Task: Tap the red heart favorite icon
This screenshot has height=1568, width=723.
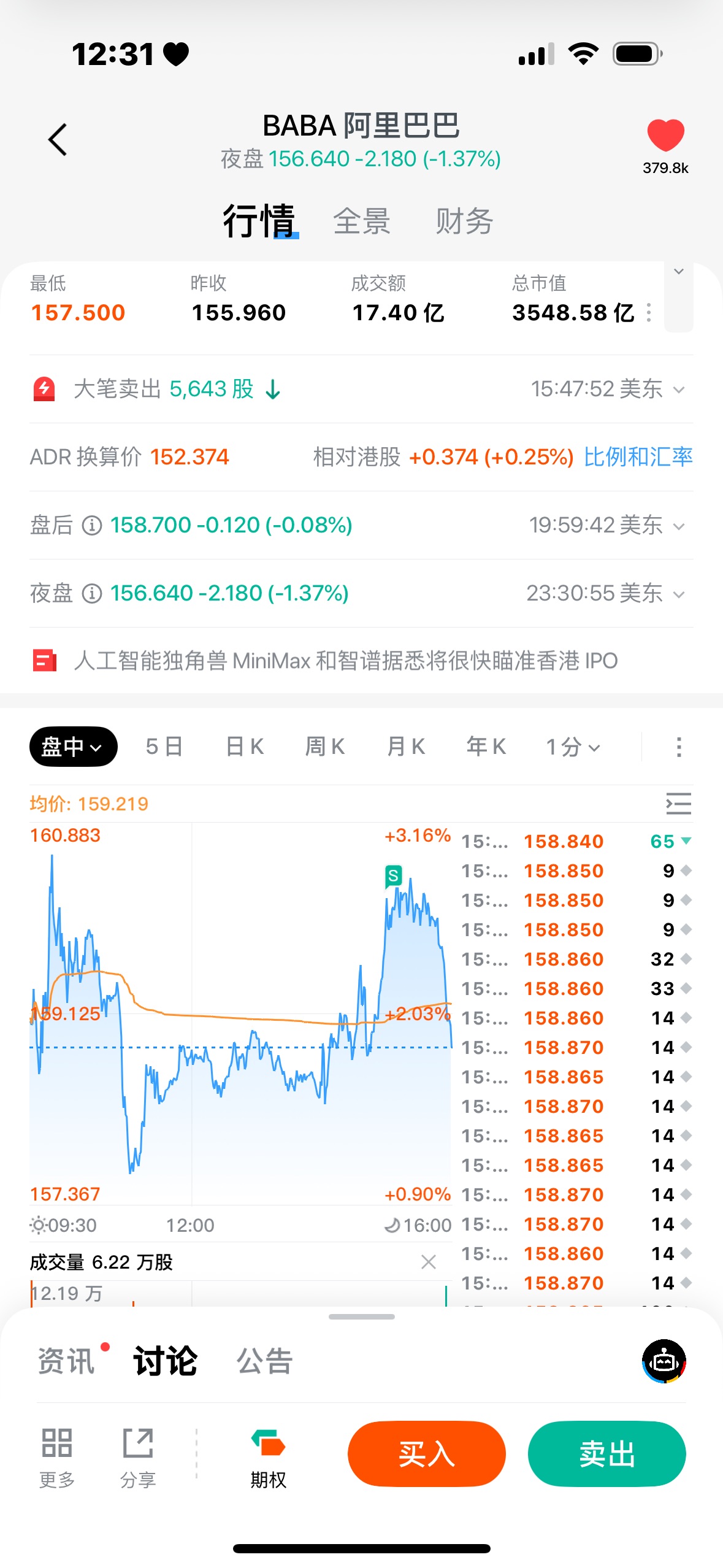Action: pos(665,136)
